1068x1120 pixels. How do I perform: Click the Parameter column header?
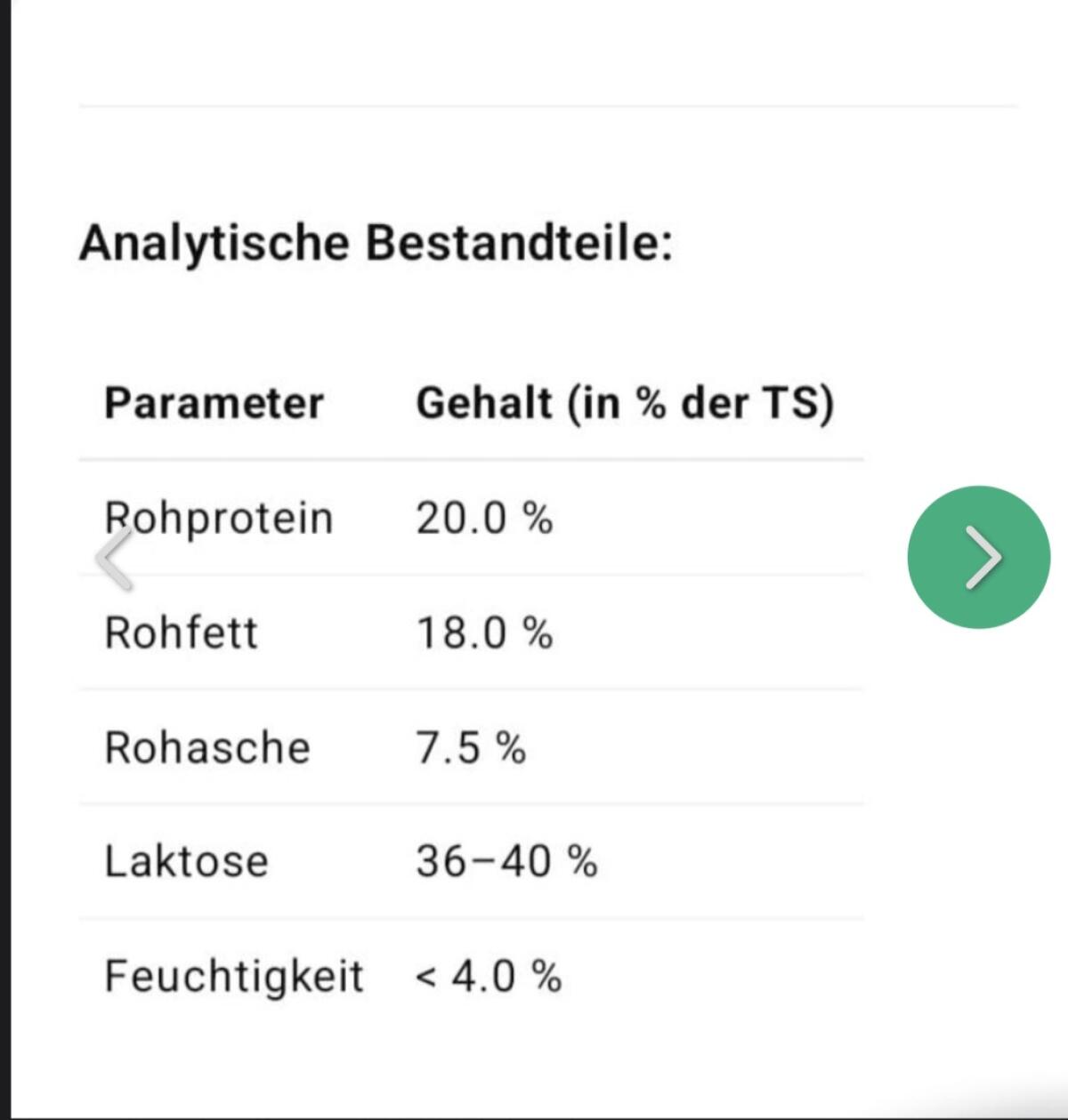coord(214,404)
